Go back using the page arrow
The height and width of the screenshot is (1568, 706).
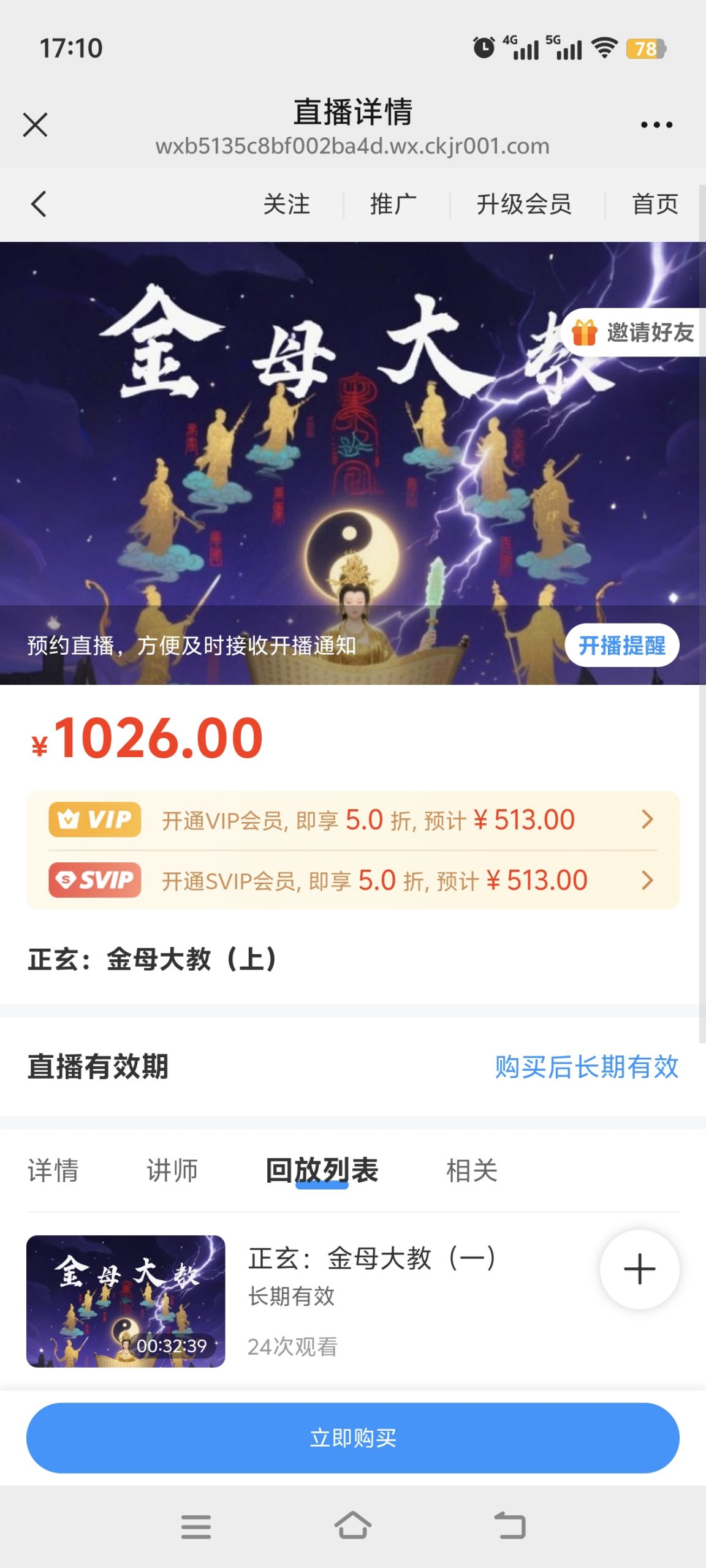point(39,204)
